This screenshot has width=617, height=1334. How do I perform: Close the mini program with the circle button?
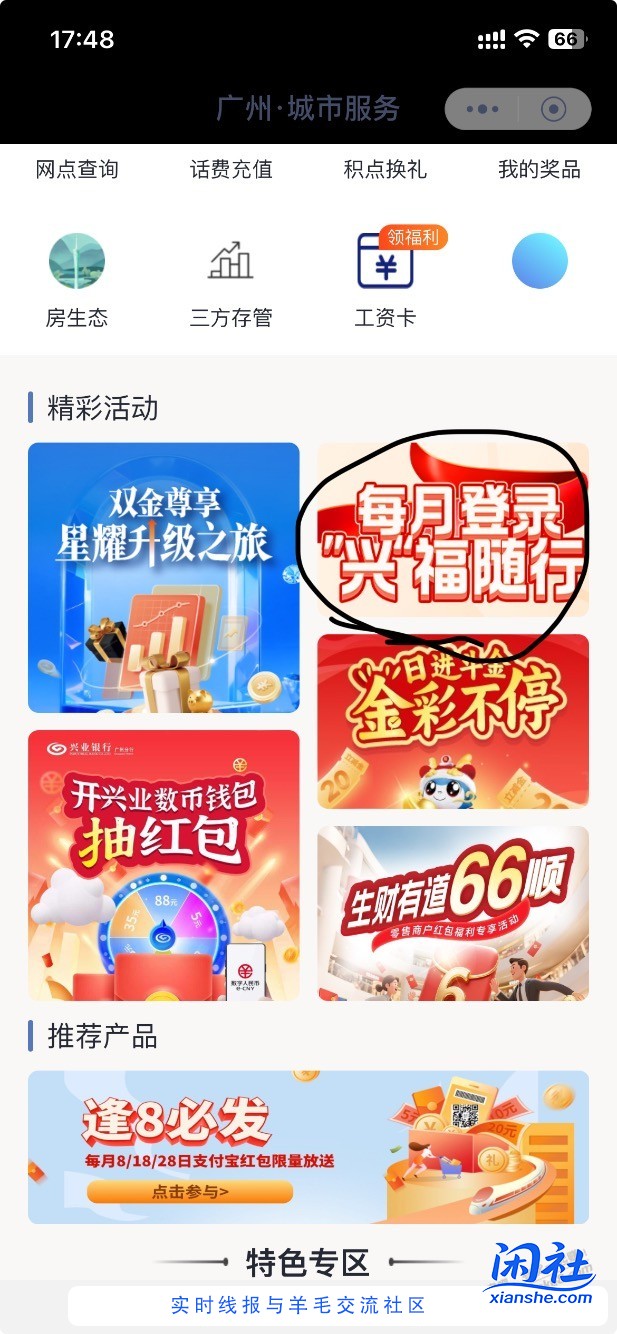(552, 109)
